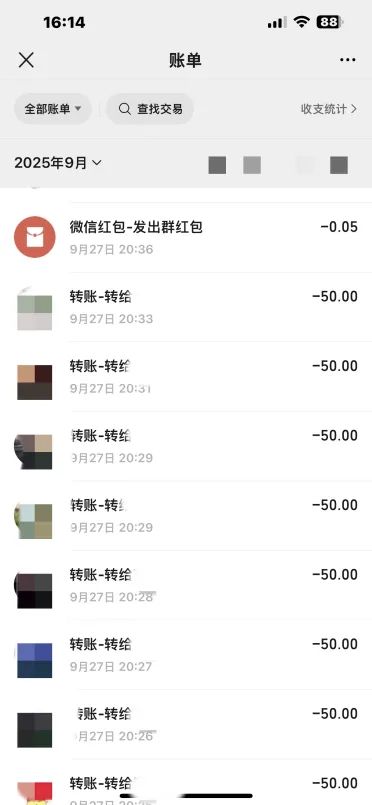Open 收支统计 statistics

click(x=329, y=109)
